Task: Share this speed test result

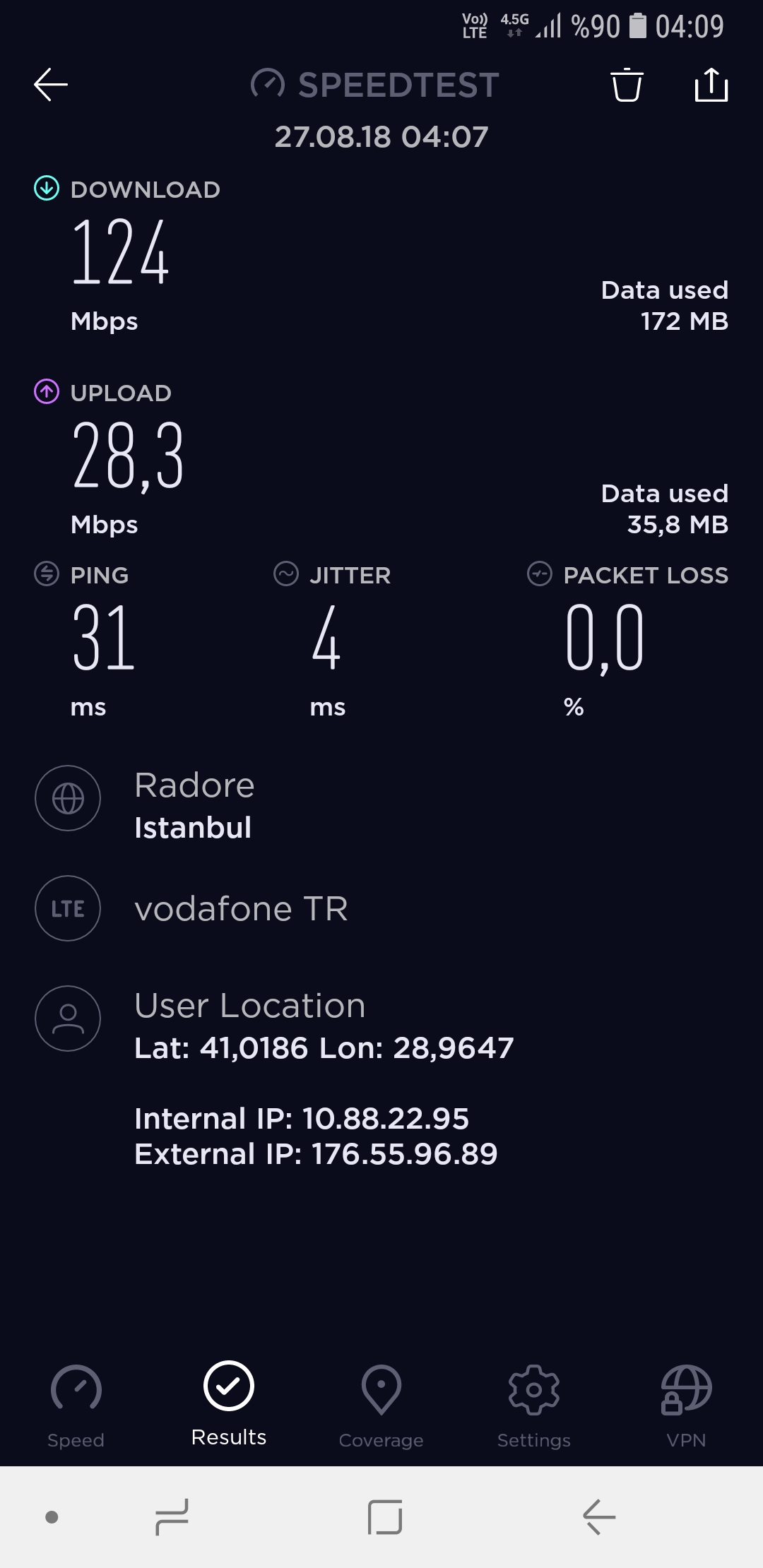Action: coord(711,85)
